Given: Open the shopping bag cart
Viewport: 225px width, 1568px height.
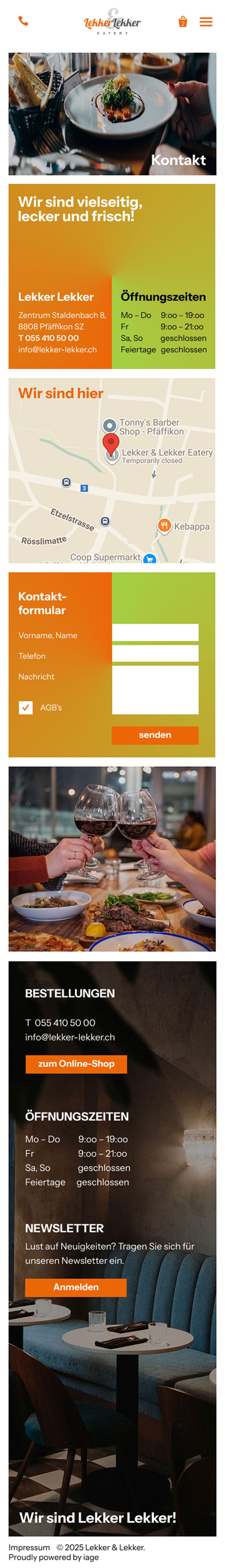Looking at the screenshot, I should (x=182, y=22).
